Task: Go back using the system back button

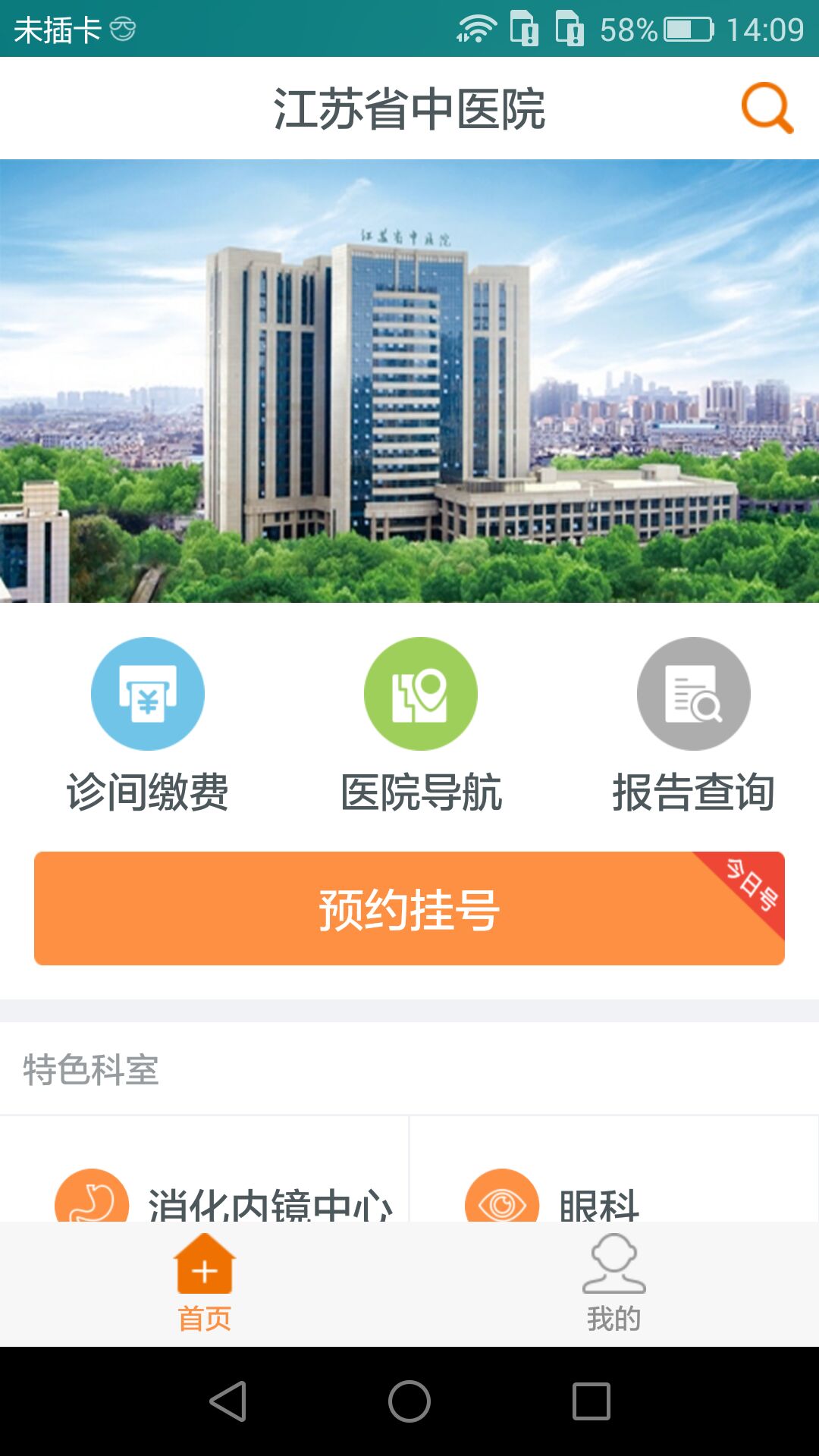Action: point(227,1401)
